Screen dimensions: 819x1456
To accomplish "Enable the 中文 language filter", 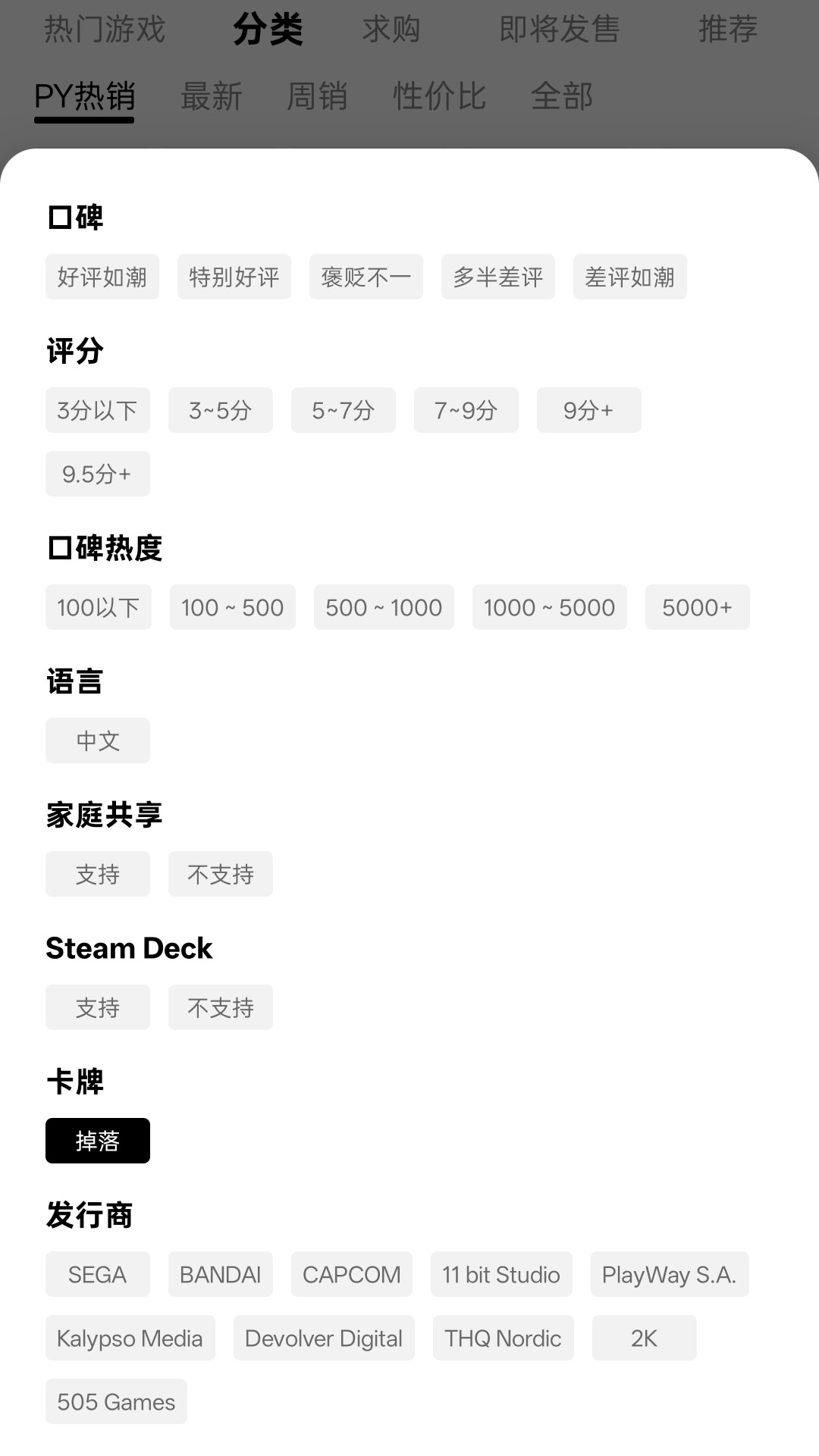I will pyautogui.click(x=98, y=741).
